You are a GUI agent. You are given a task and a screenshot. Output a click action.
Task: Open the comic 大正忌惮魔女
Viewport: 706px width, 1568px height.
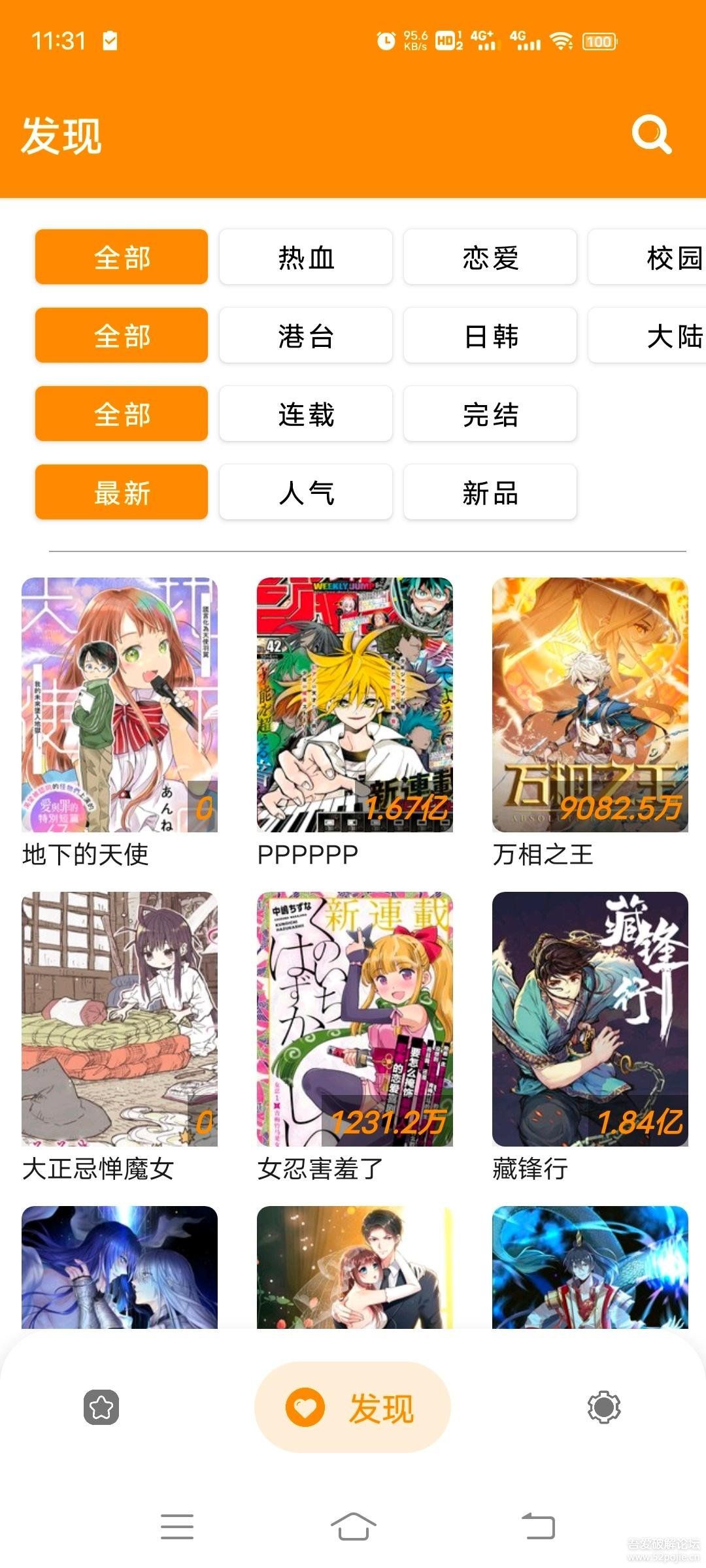(120, 1019)
